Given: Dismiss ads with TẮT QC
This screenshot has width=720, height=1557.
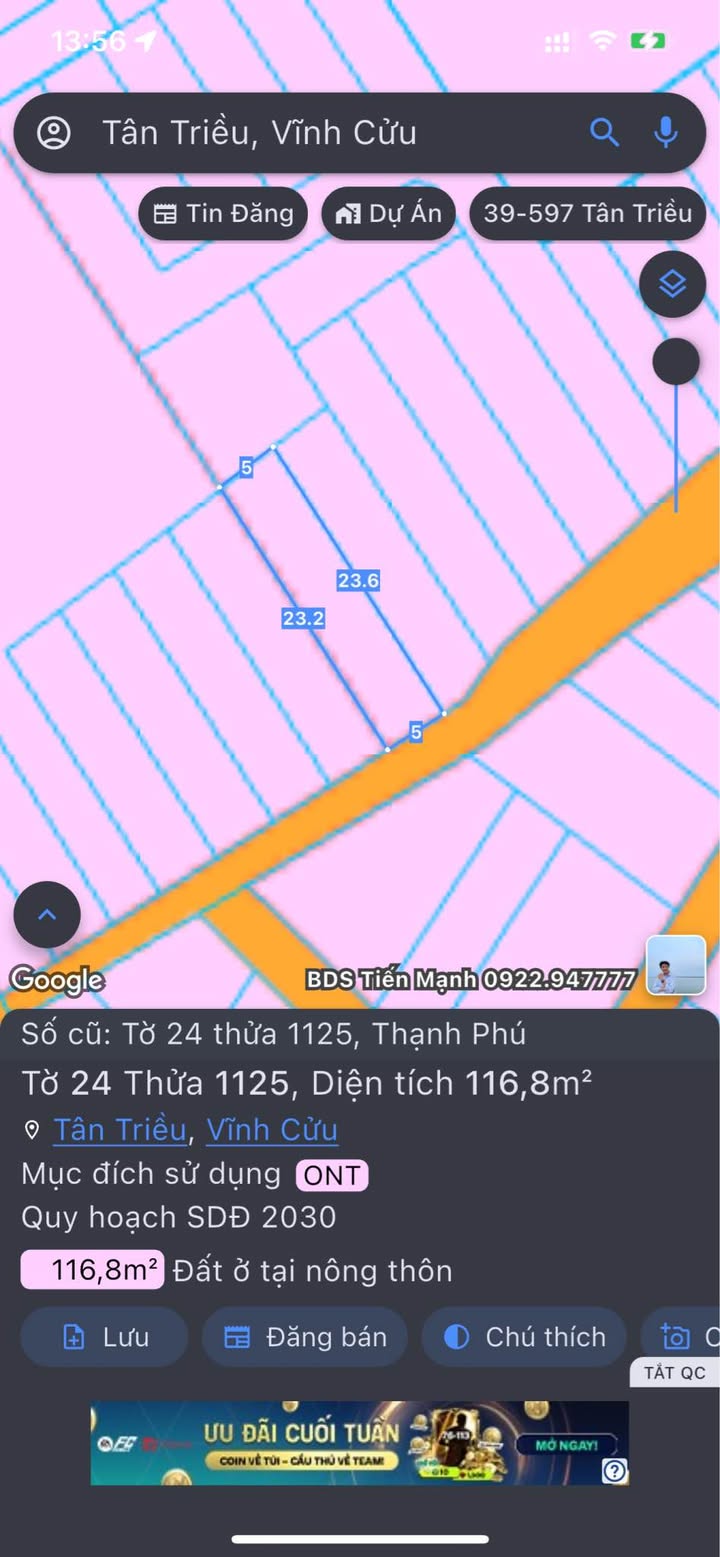Looking at the screenshot, I should click(674, 1373).
